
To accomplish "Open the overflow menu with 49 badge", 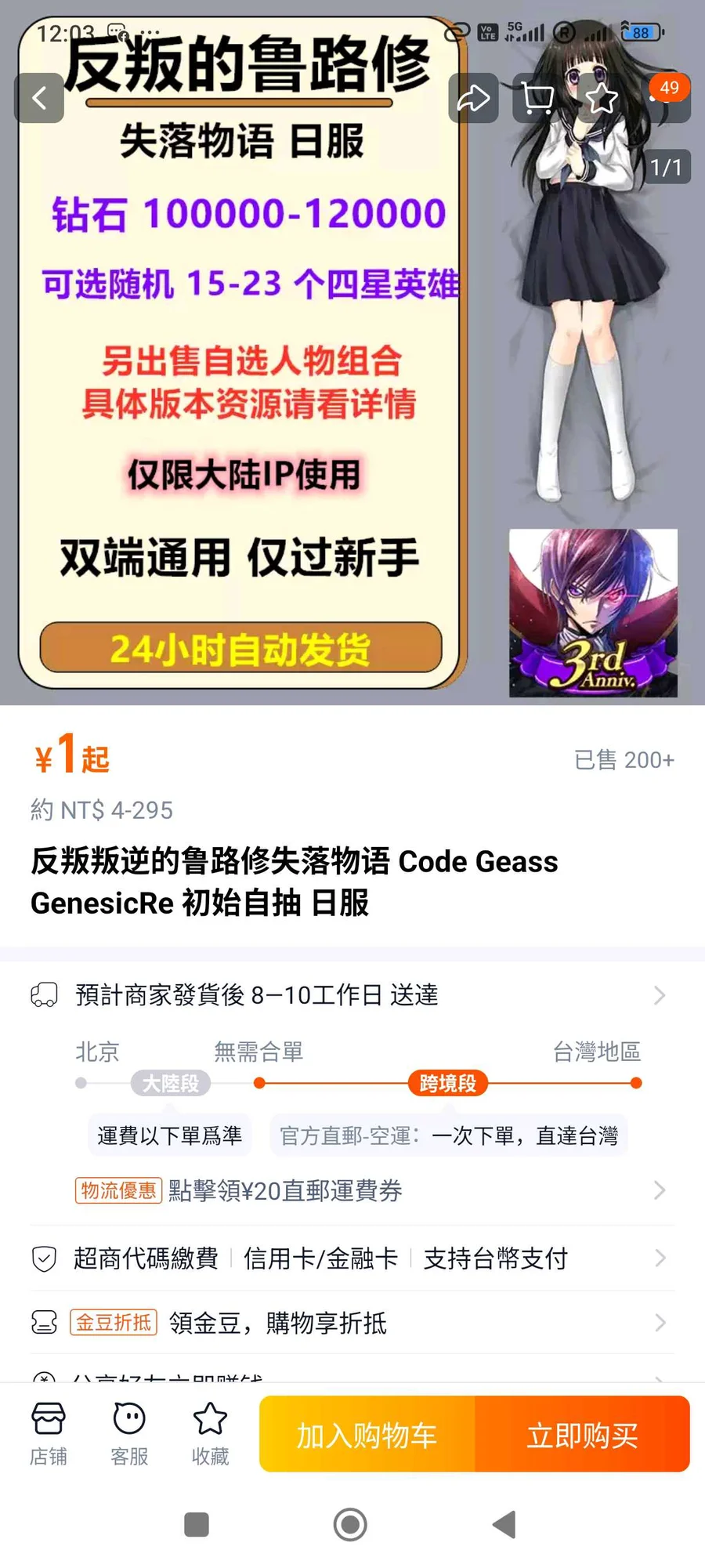I will (x=666, y=98).
